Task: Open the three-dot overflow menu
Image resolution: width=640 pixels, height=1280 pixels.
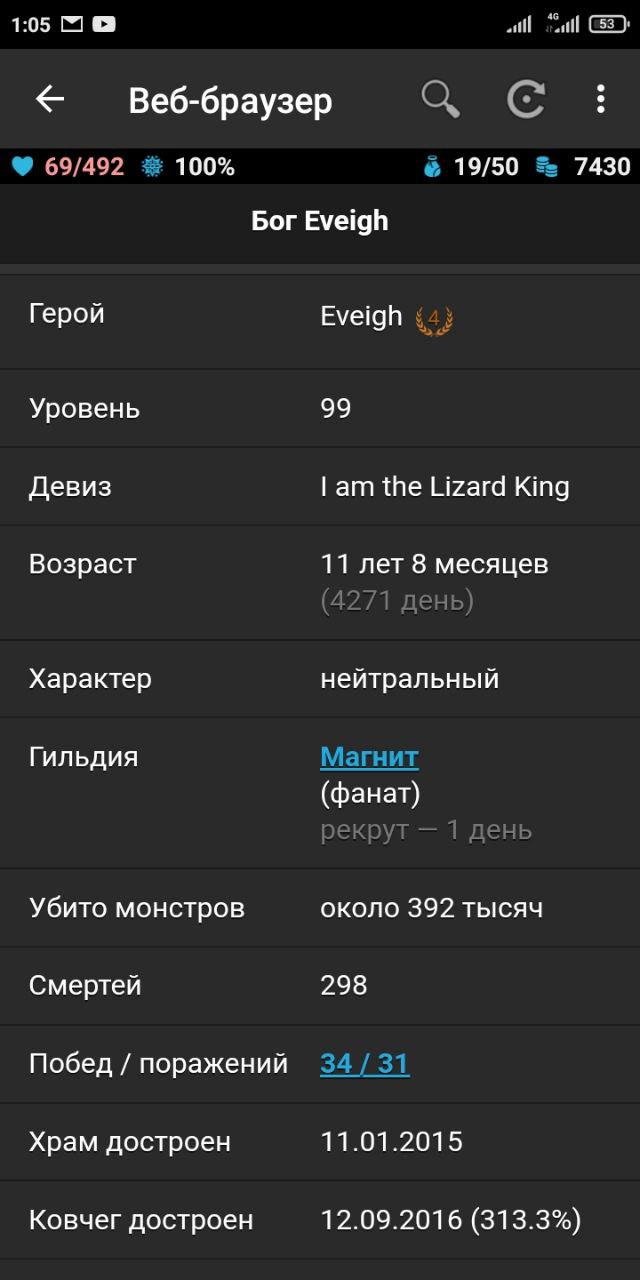Action: point(600,99)
